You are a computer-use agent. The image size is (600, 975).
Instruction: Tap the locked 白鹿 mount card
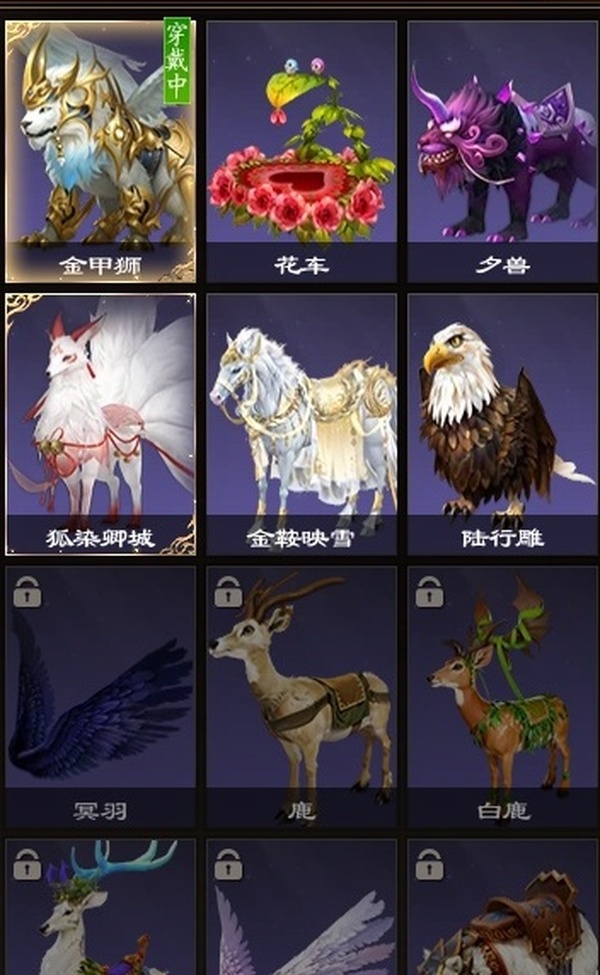point(501,695)
